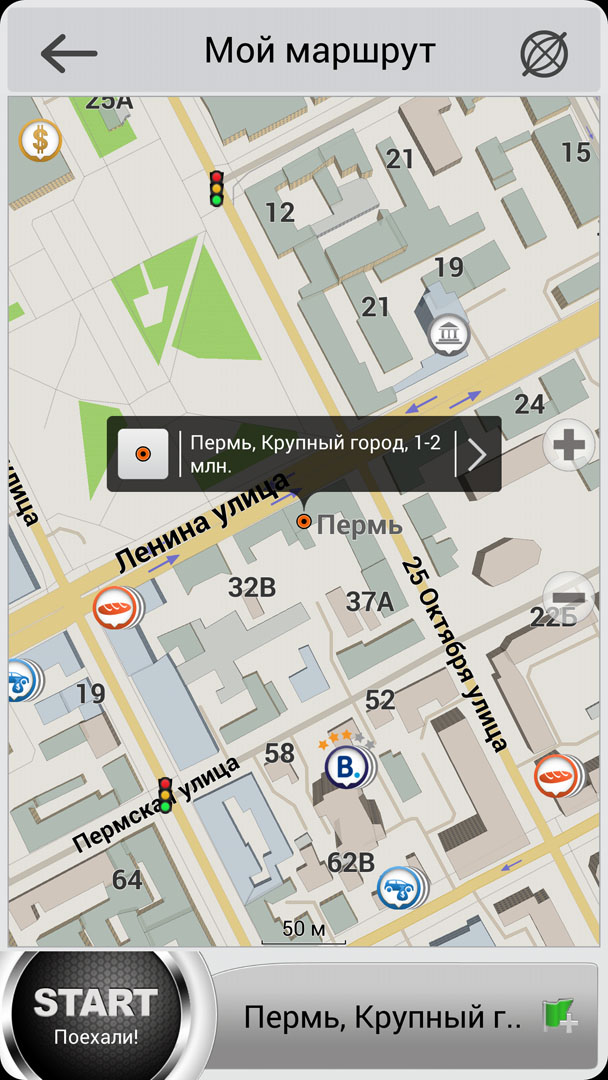Zoom in with the plus button

coord(568,446)
